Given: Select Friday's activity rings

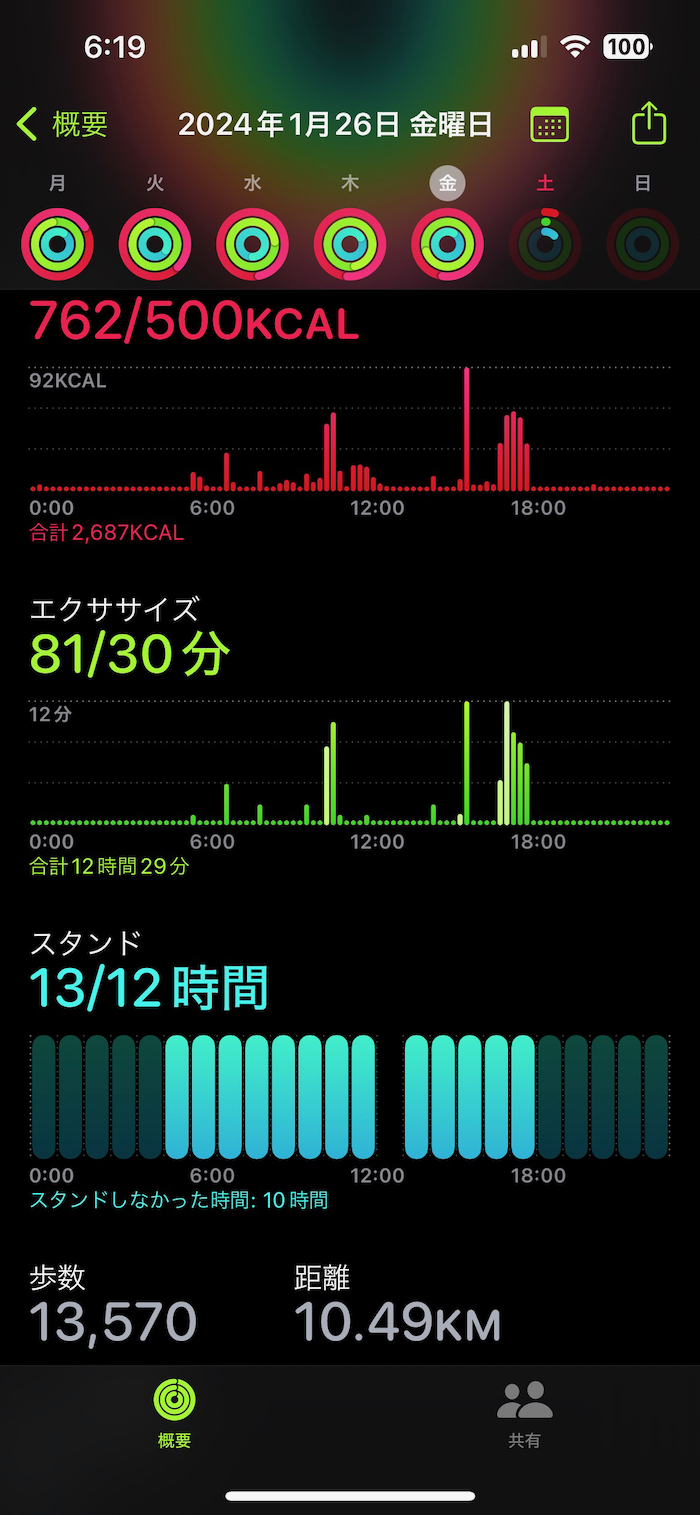Looking at the screenshot, I should click(447, 243).
